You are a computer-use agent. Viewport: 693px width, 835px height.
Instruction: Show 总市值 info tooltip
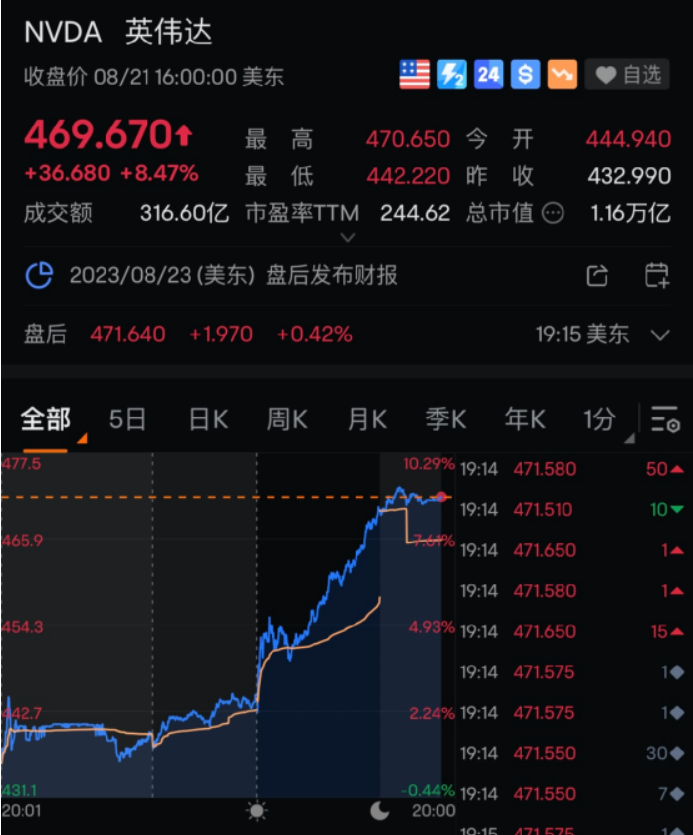553,213
